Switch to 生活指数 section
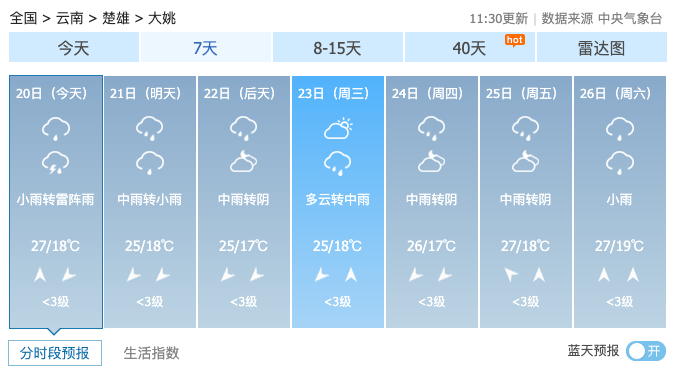 tap(151, 353)
